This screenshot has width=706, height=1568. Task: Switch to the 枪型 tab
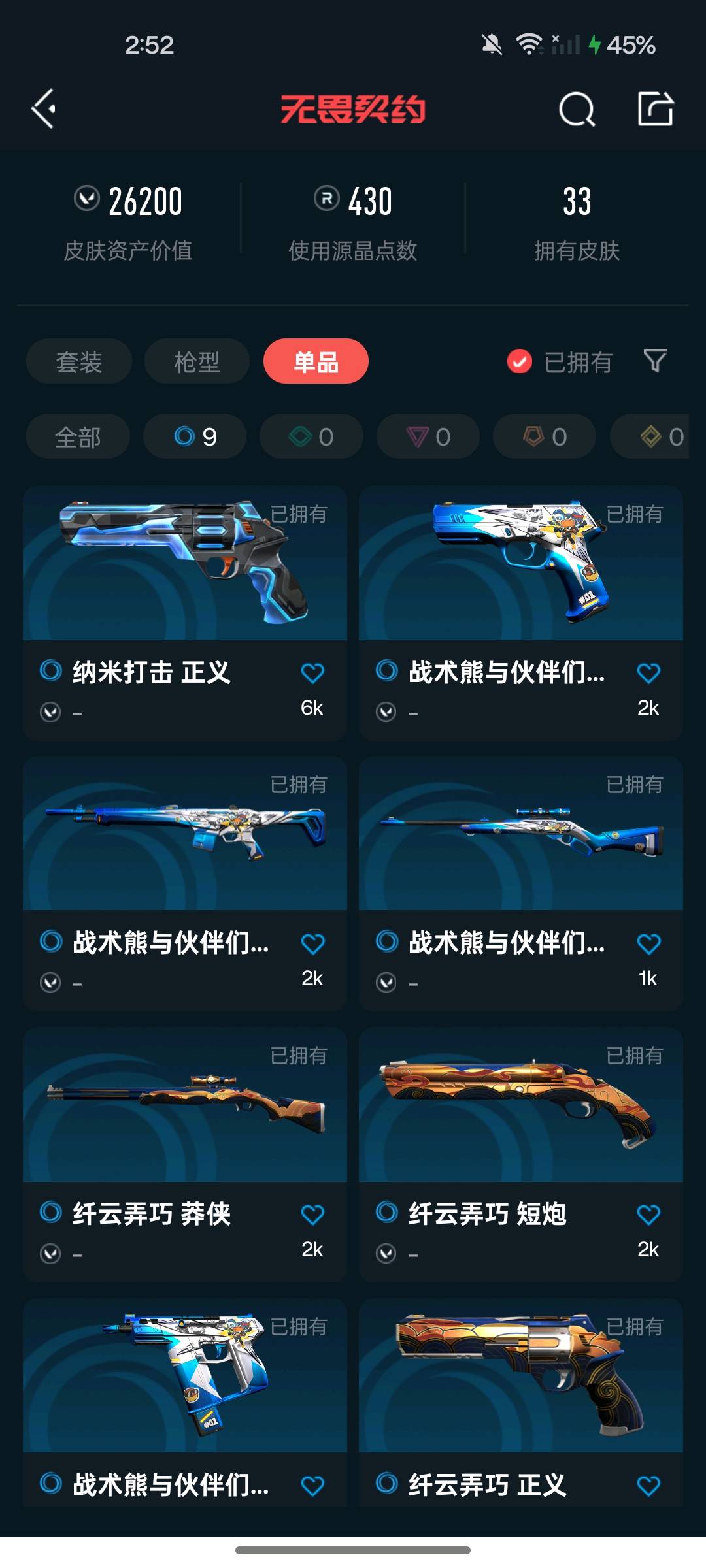(197, 361)
